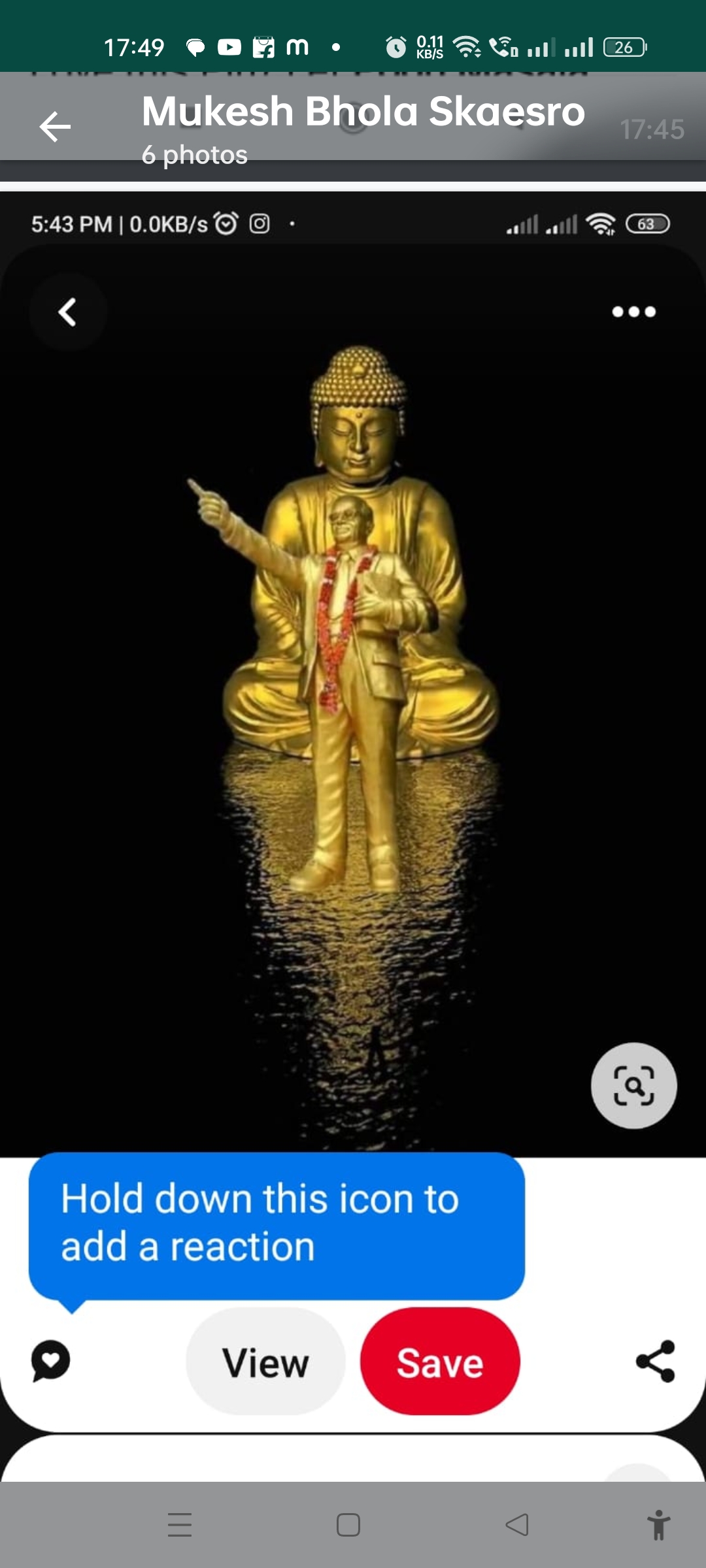Viewport: 706px width, 1568px height.
Task: Go to the home screen
Action: (x=348, y=1525)
